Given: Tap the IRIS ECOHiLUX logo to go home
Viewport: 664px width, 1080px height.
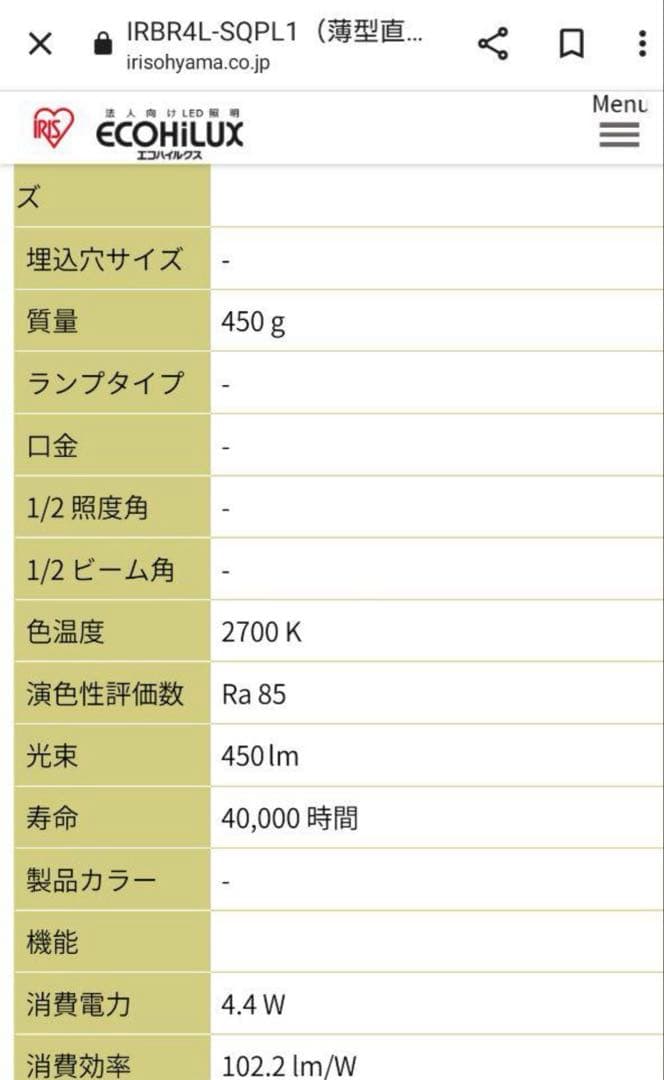Looking at the screenshot, I should tap(138, 132).
